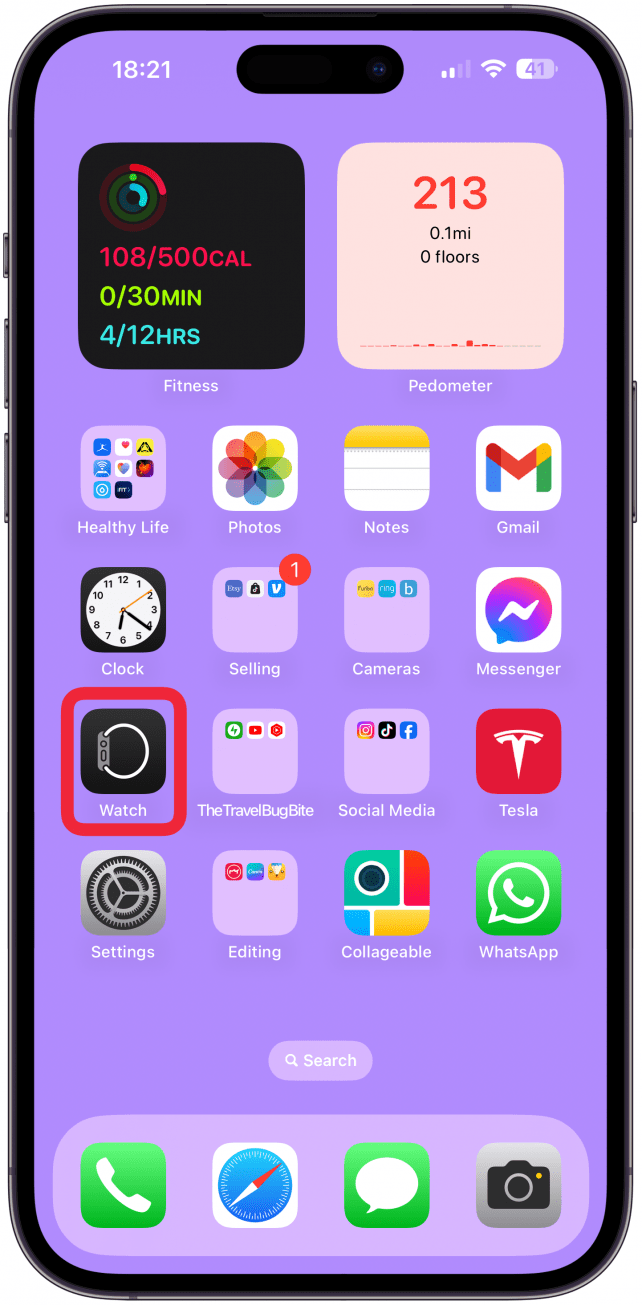Open WhatsApp
The image size is (642, 1305).
point(518,893)
